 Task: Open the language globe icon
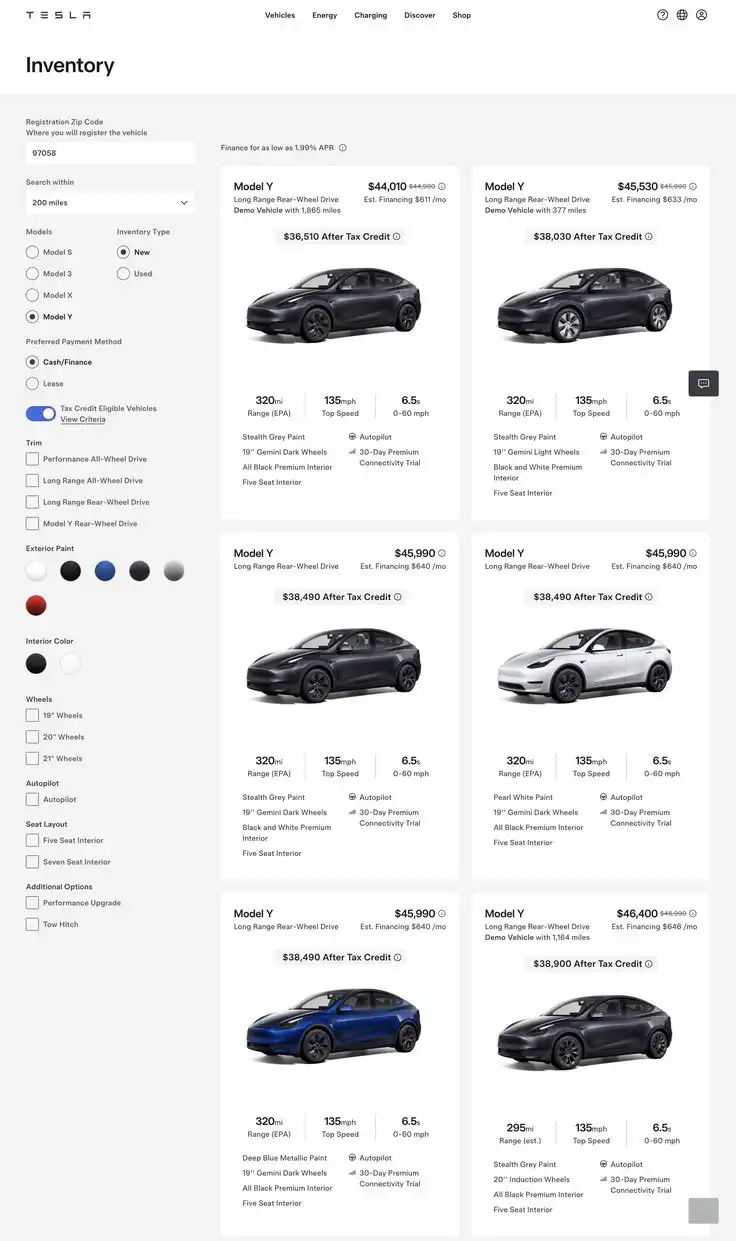pos(682,15)
